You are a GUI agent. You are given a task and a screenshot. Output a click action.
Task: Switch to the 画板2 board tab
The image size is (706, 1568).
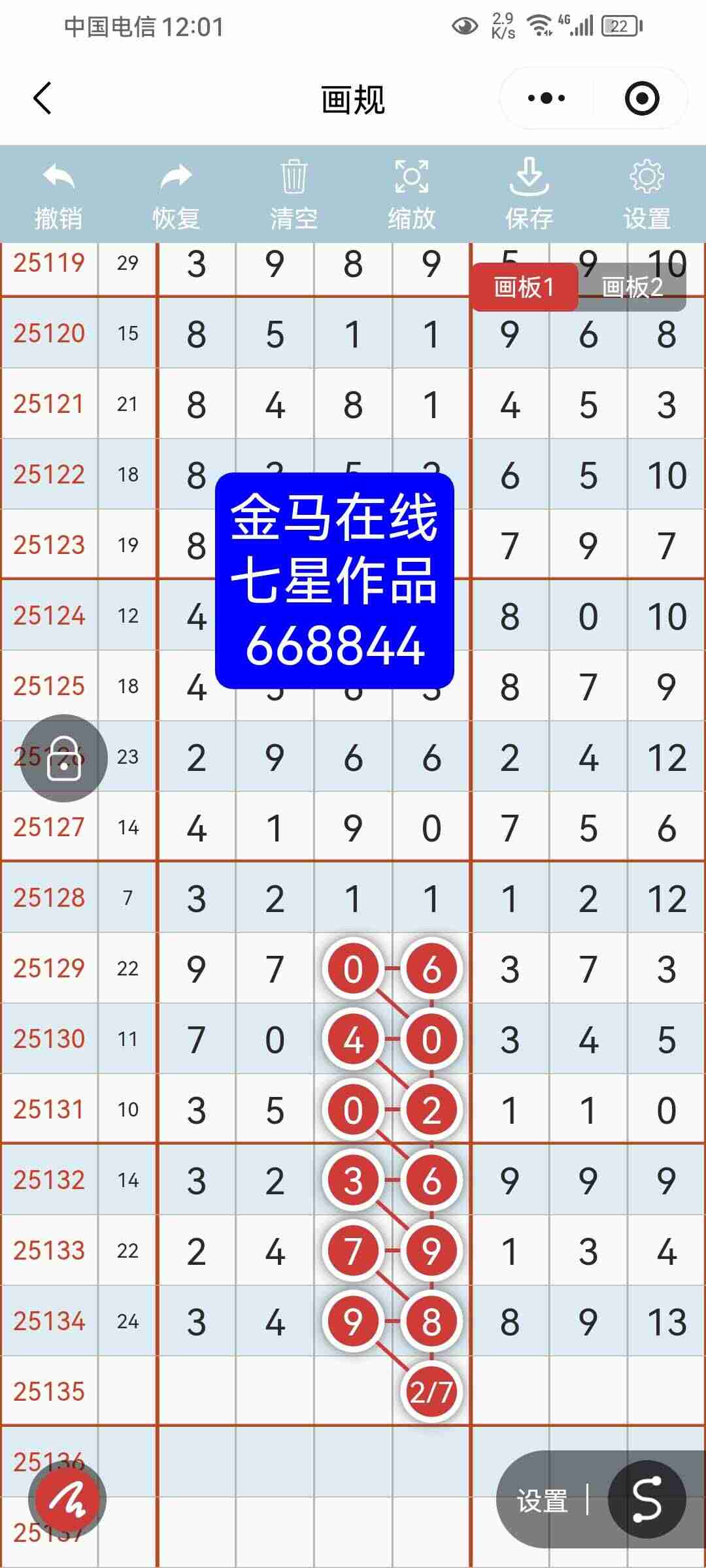click(x=632, y=286)
